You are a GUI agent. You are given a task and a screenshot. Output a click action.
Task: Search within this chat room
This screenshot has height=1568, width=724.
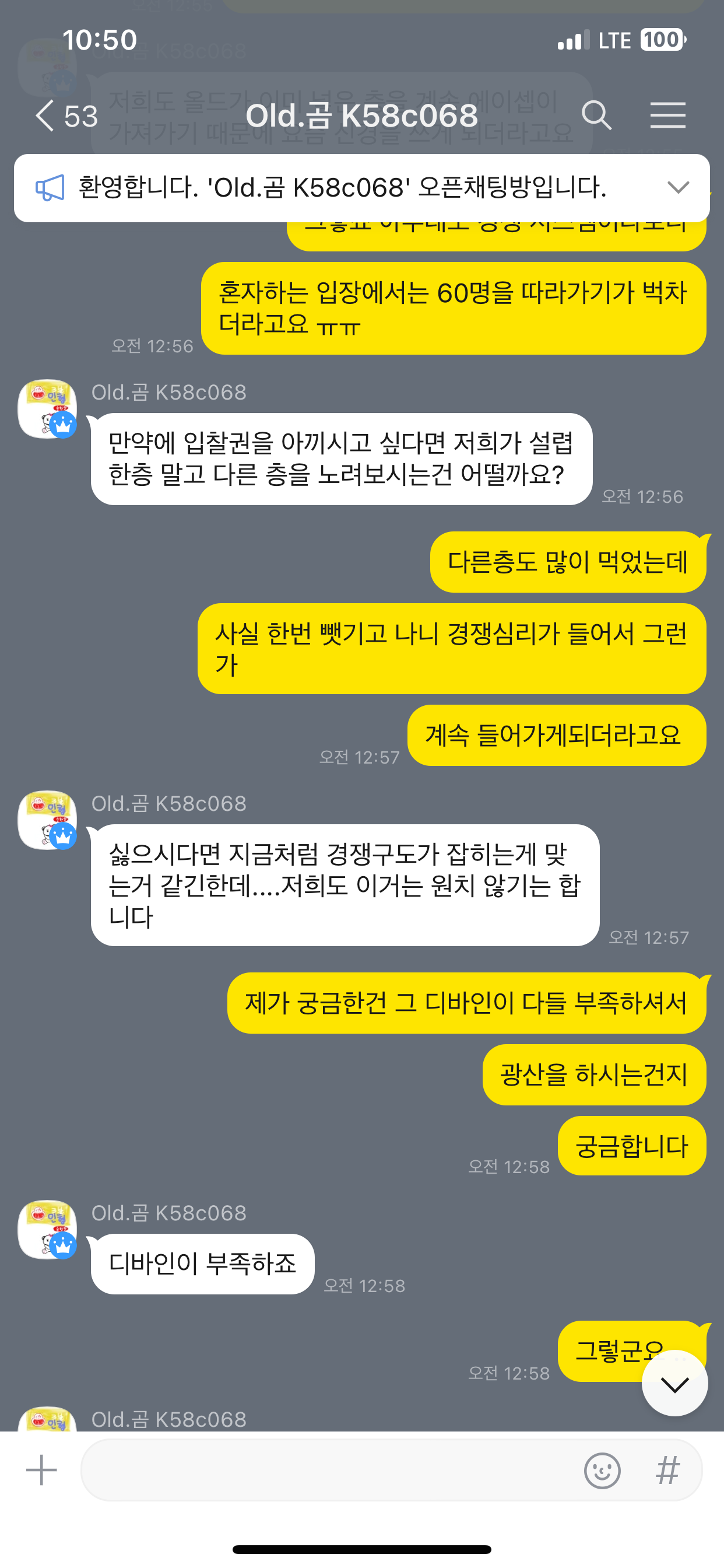pyautogui.click(x=596, y=116)
